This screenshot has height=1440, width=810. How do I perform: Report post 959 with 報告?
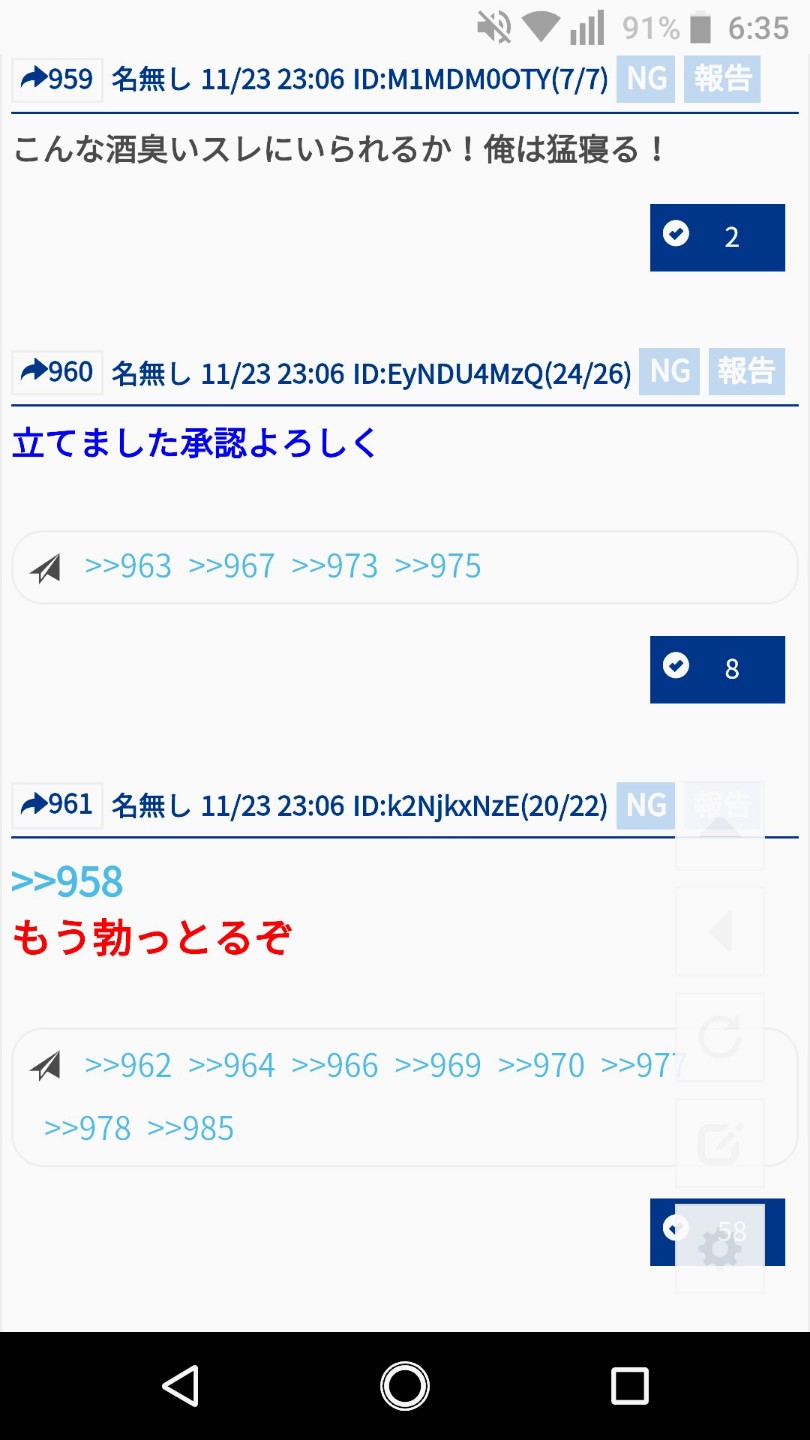coord(722,79)
